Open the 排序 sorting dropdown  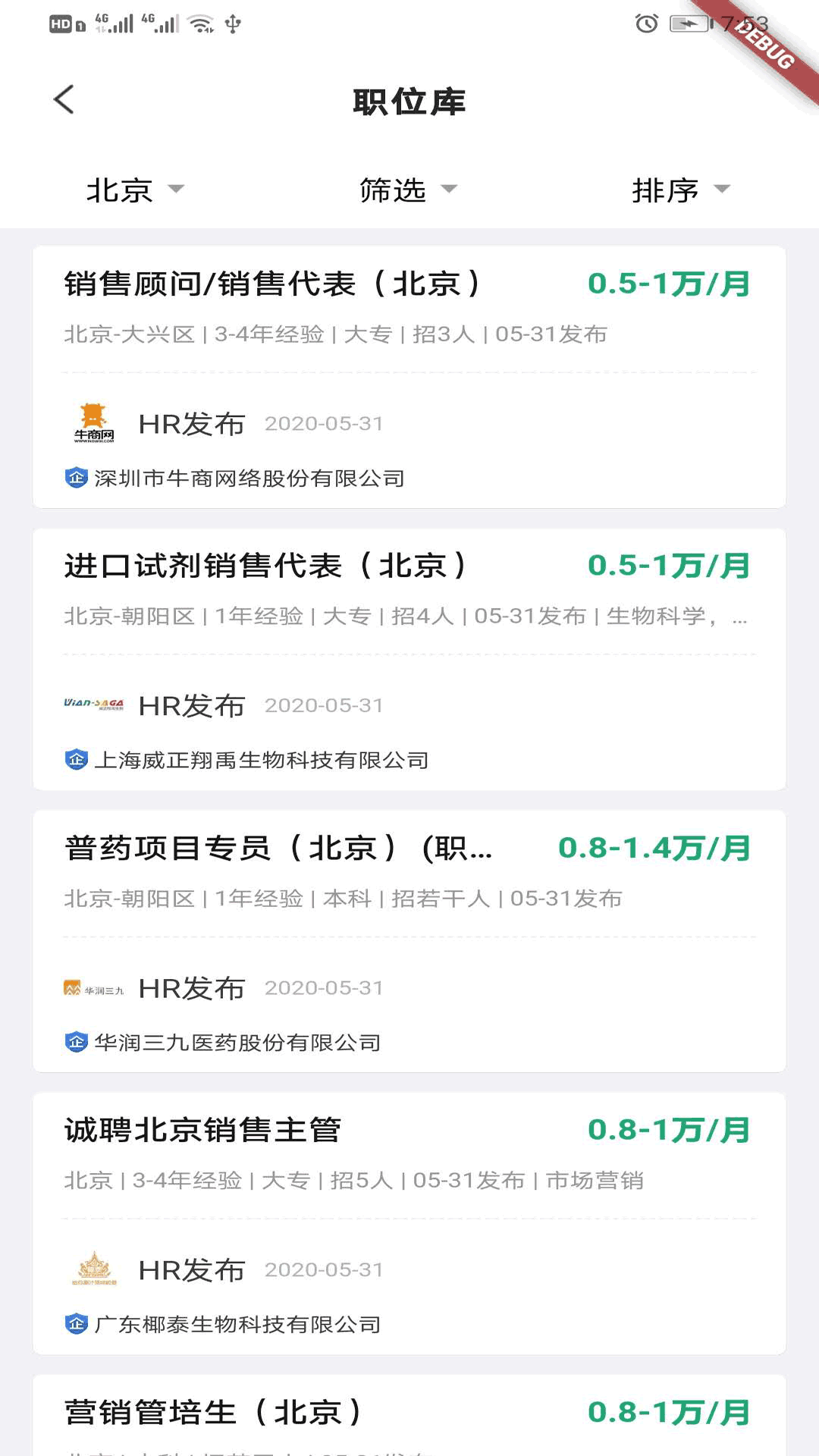679,191
